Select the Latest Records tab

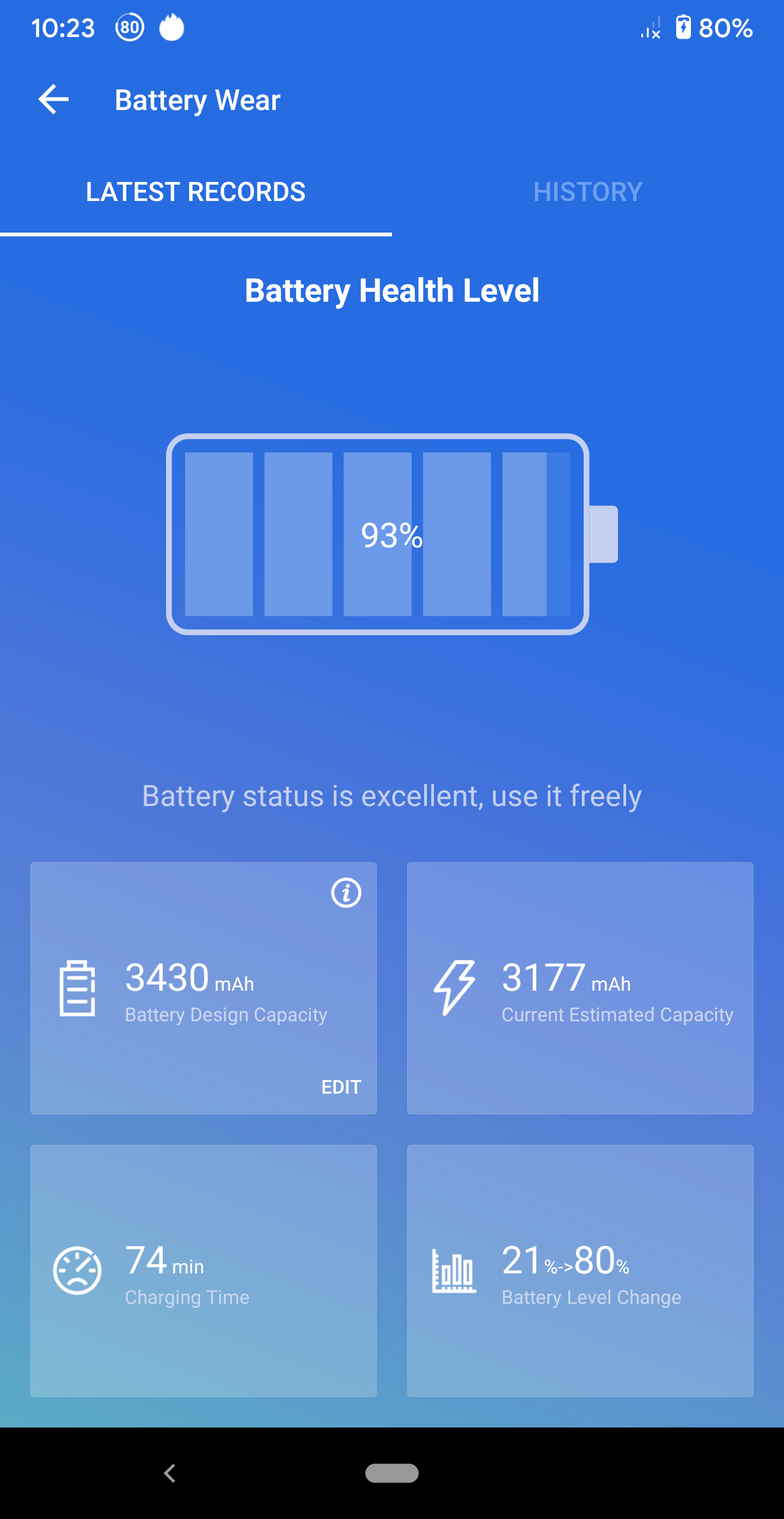tap(195, 192)
